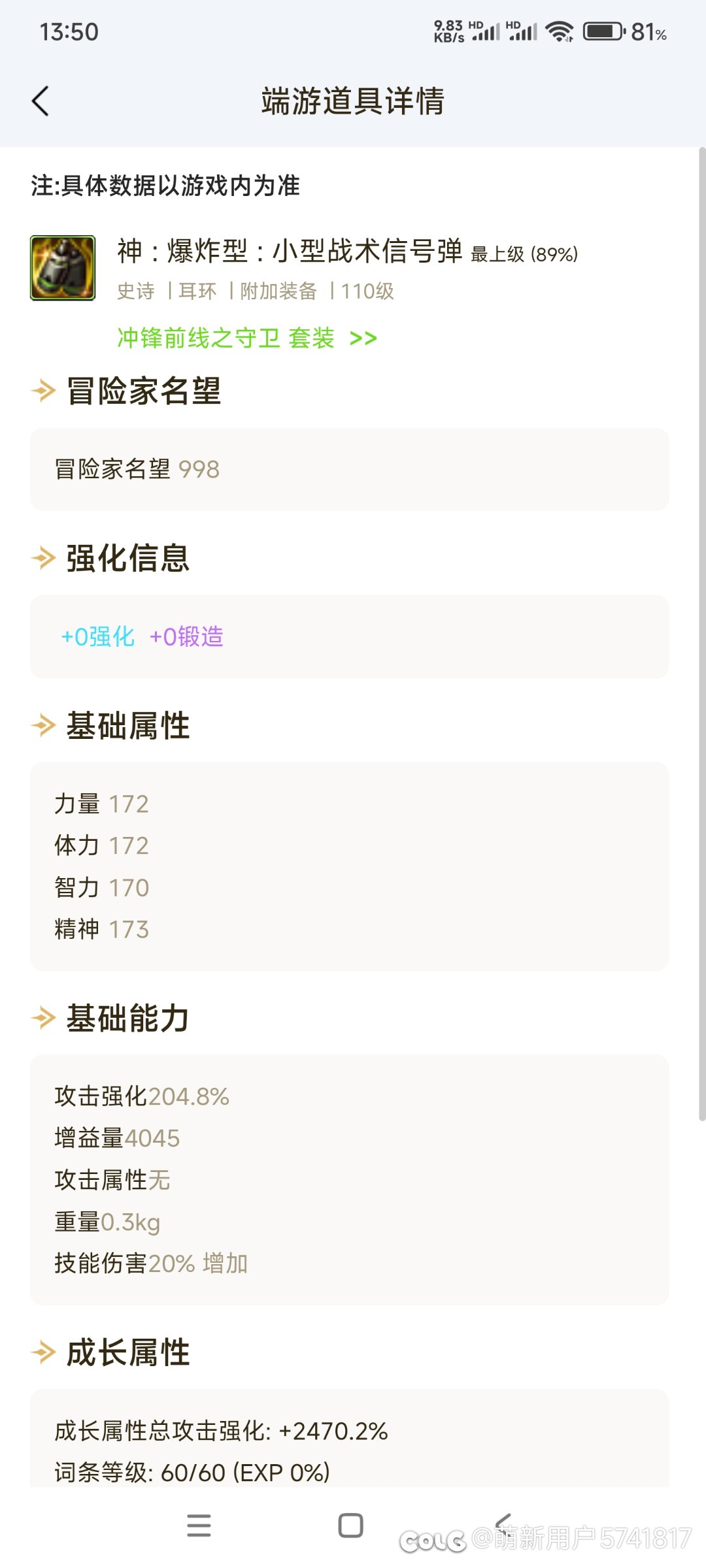
Task: Open recent apps from navigation bar
Action: [199, 1526]
